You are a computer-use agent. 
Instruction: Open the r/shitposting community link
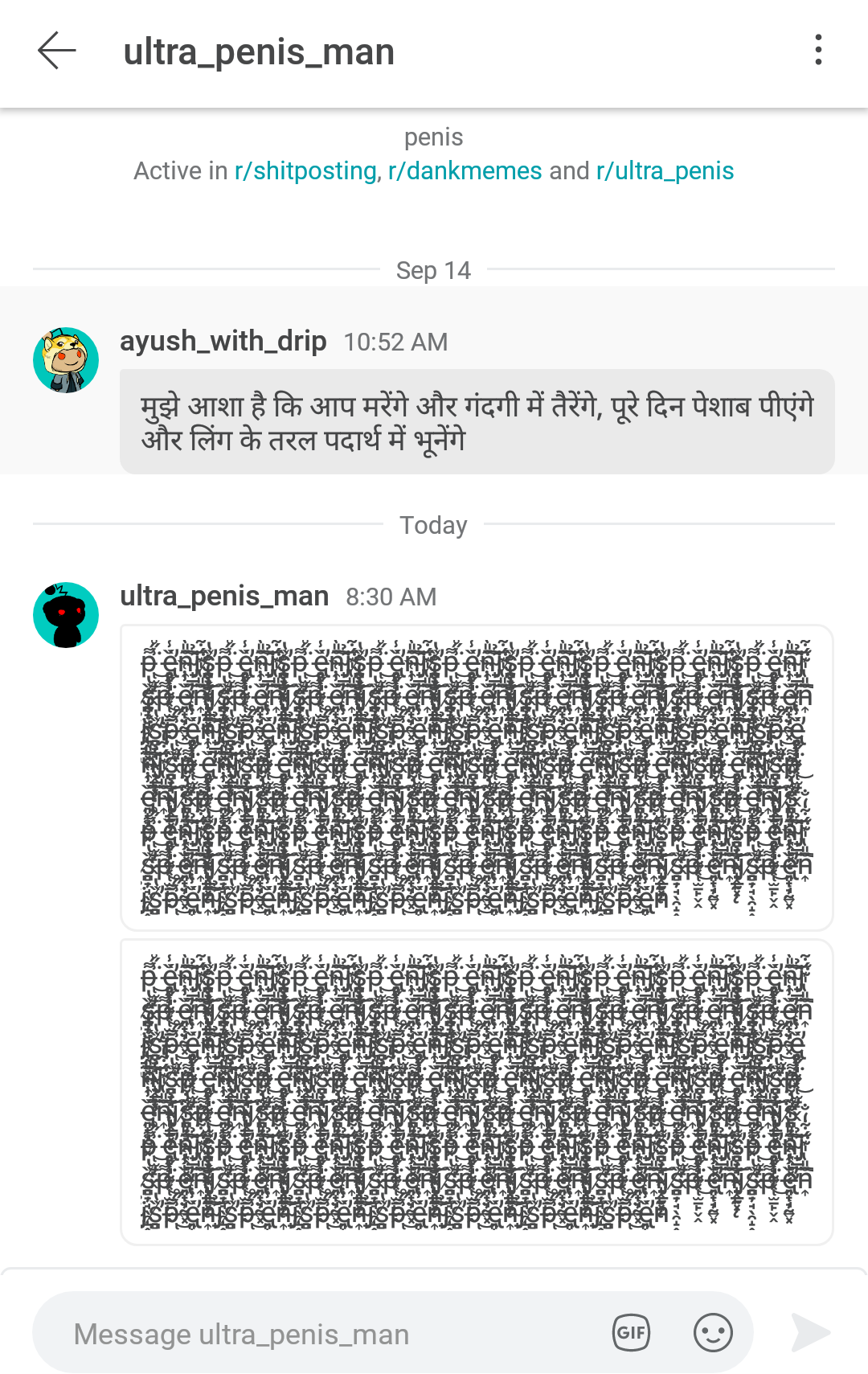coord(305,171)
